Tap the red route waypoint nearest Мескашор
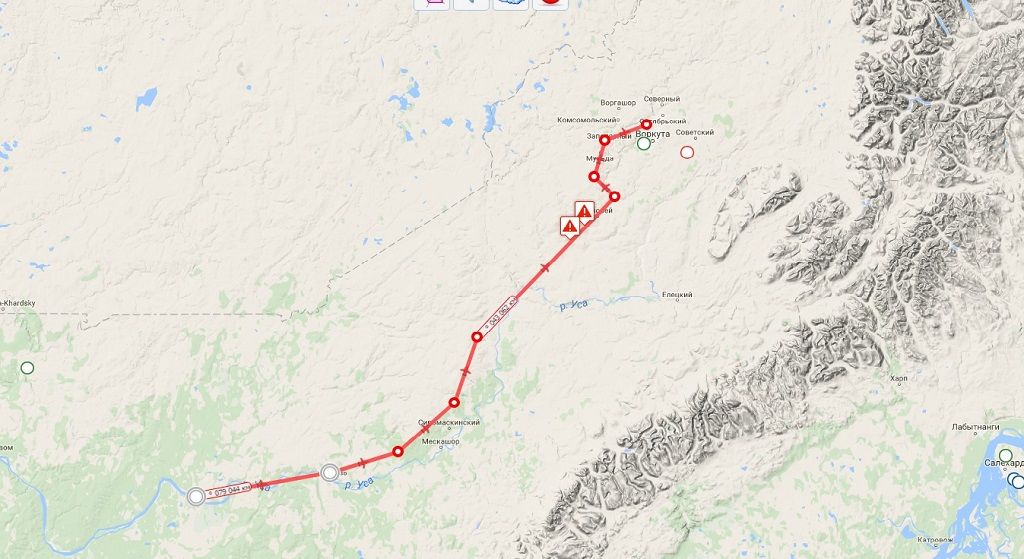Screen dimensions: 1024x559 coord(398,452)
